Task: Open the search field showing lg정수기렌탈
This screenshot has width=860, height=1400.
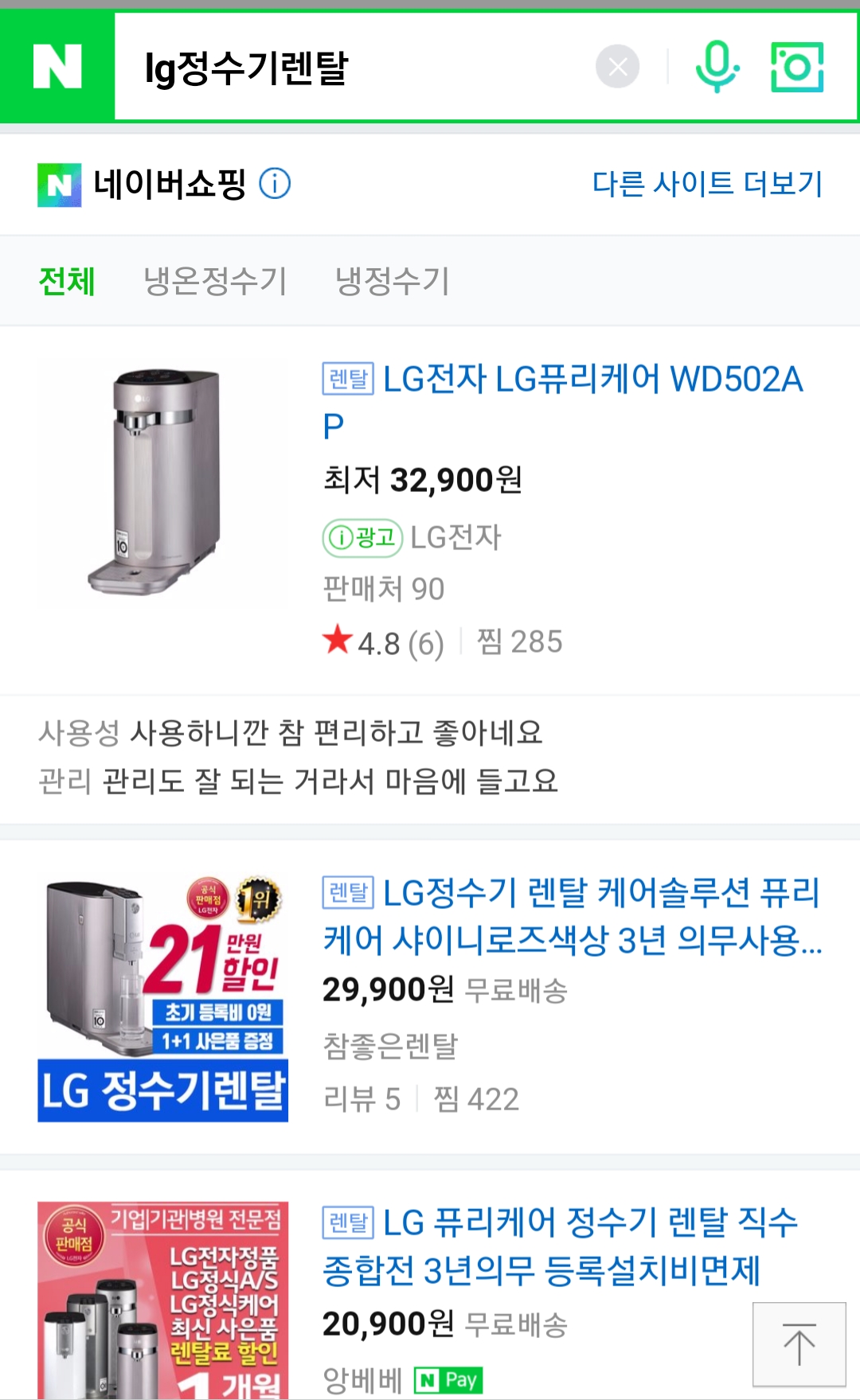Action: 350,67
